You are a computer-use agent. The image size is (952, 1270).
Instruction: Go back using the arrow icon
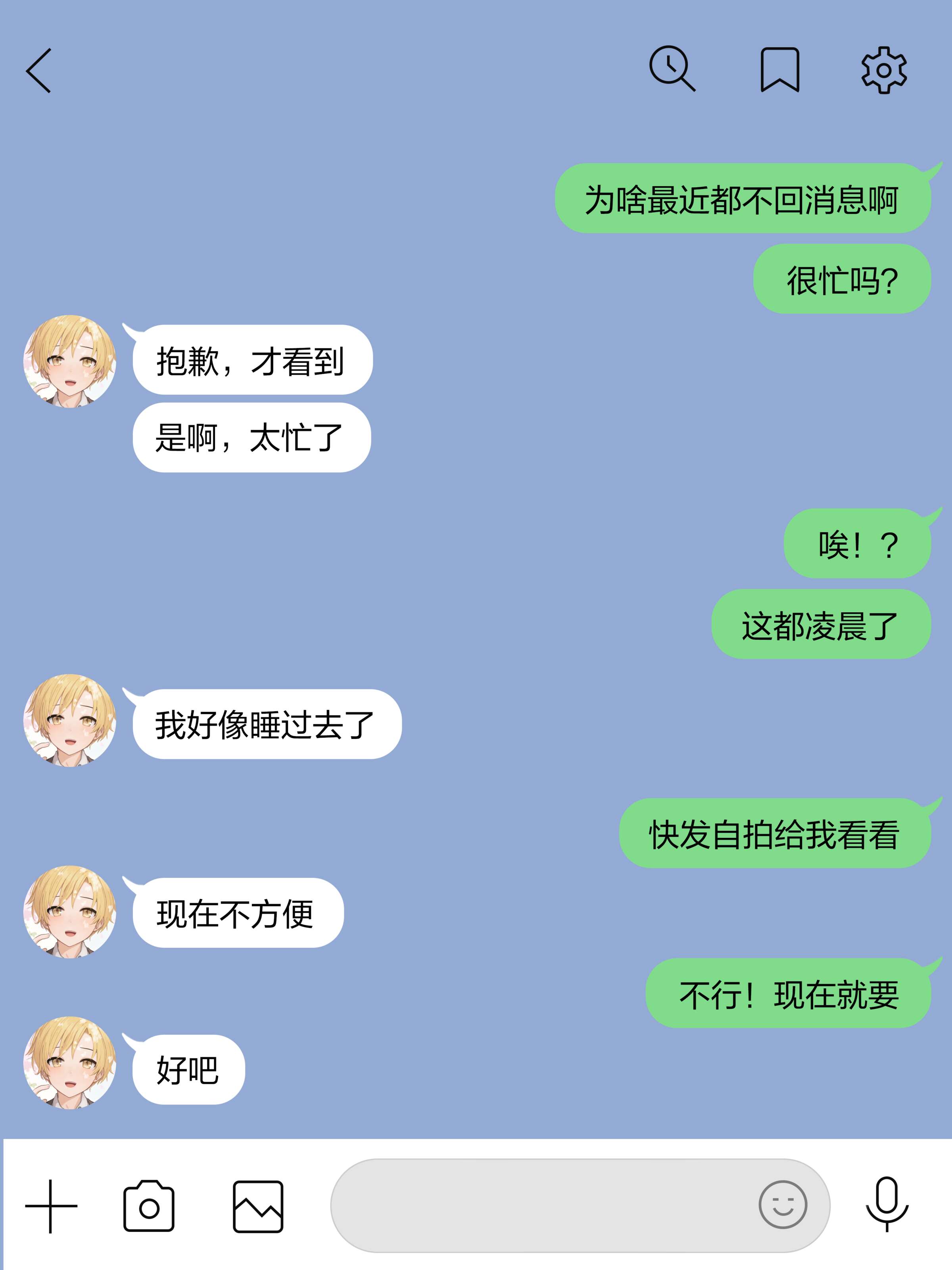tap(39, 71)
